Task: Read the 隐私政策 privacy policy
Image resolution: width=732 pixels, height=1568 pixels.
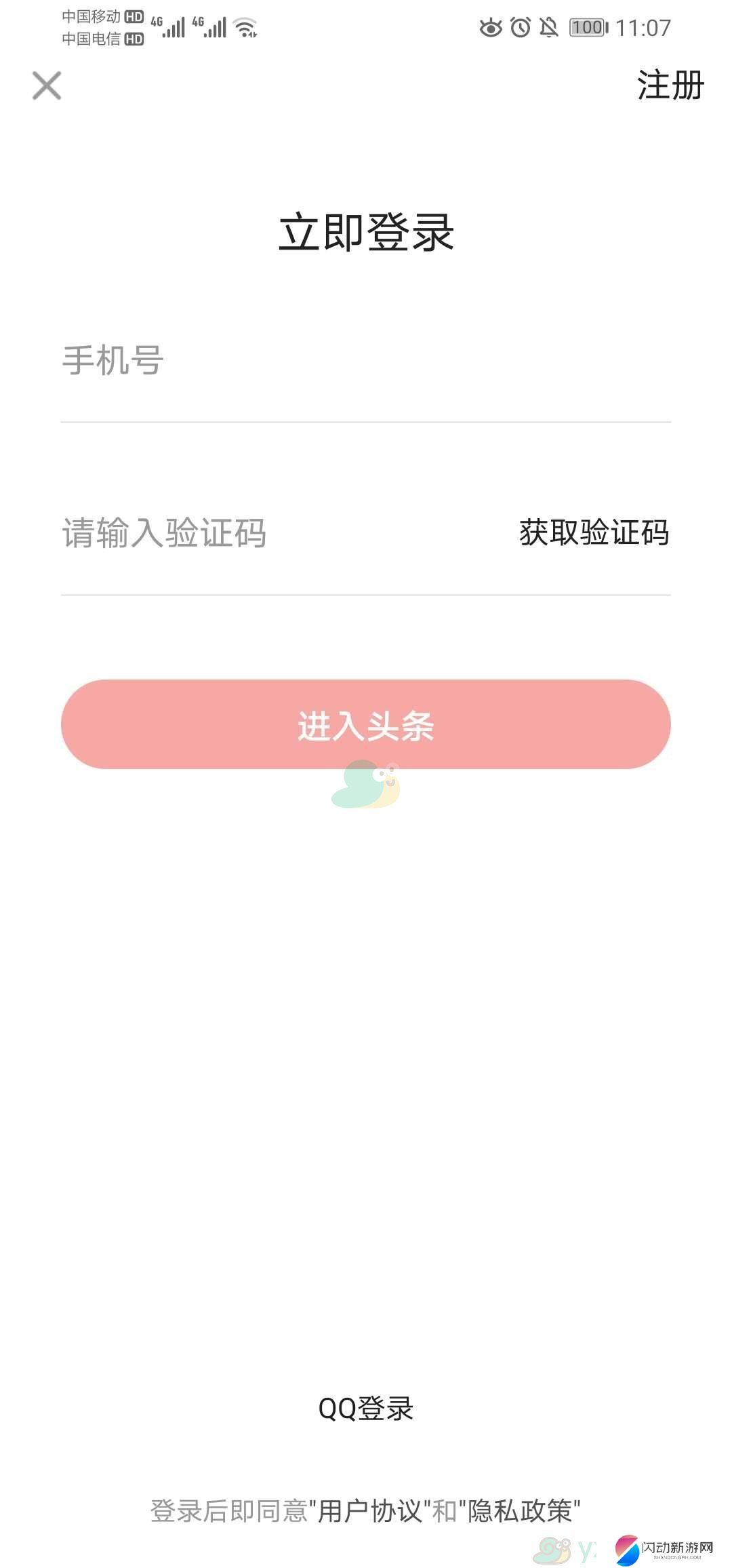Action: 520,1511
